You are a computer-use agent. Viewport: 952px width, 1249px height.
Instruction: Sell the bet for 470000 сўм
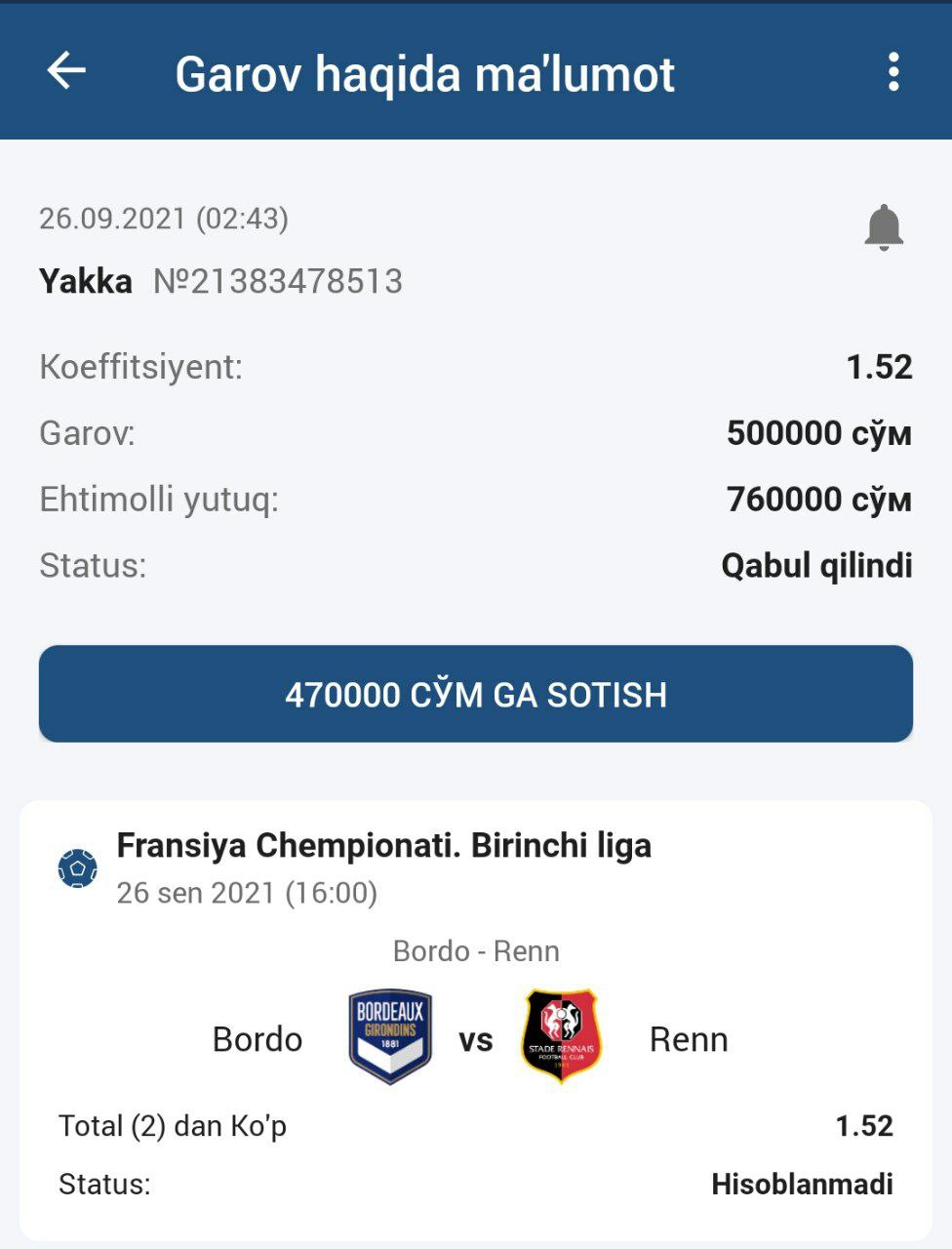pos(476,694)
